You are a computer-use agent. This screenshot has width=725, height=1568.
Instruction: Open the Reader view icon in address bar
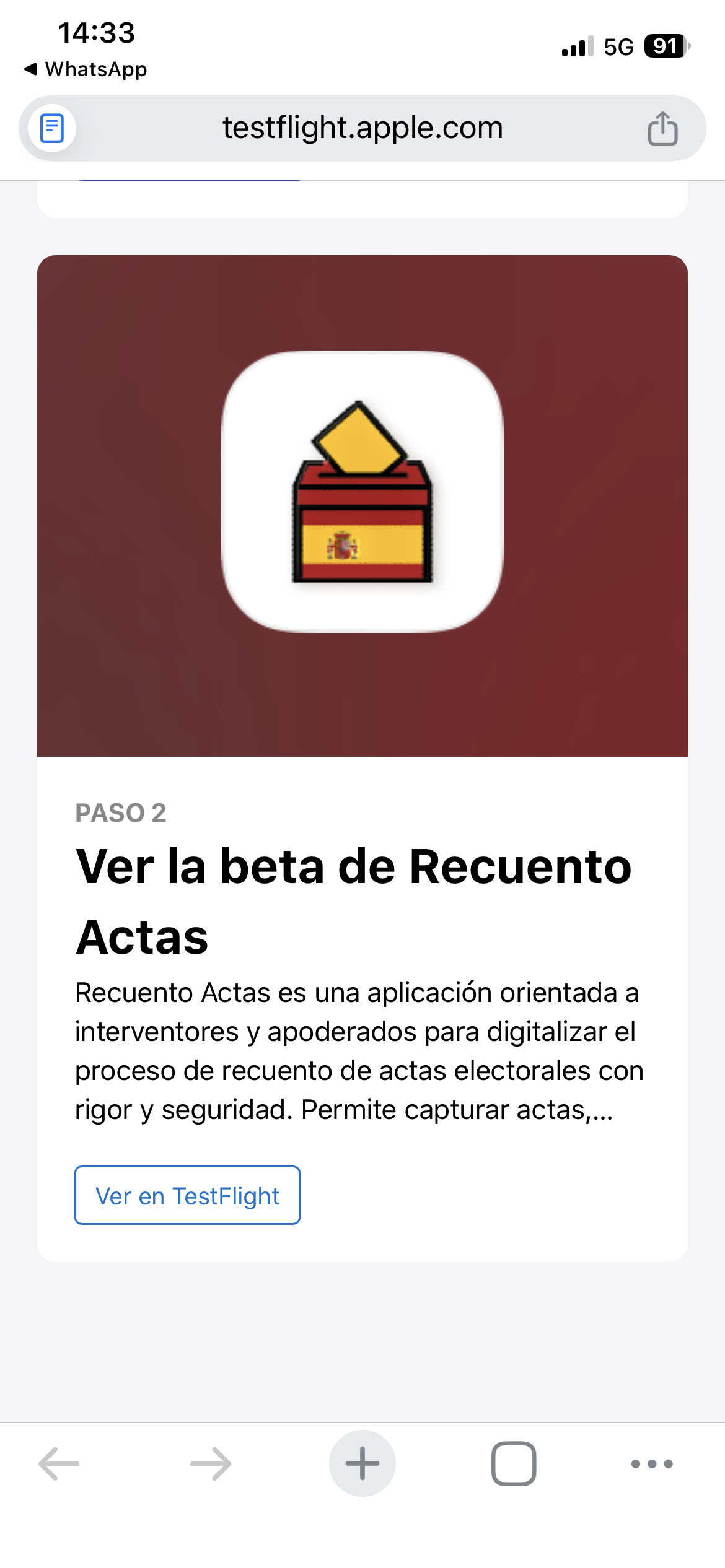tap(51, 128)
